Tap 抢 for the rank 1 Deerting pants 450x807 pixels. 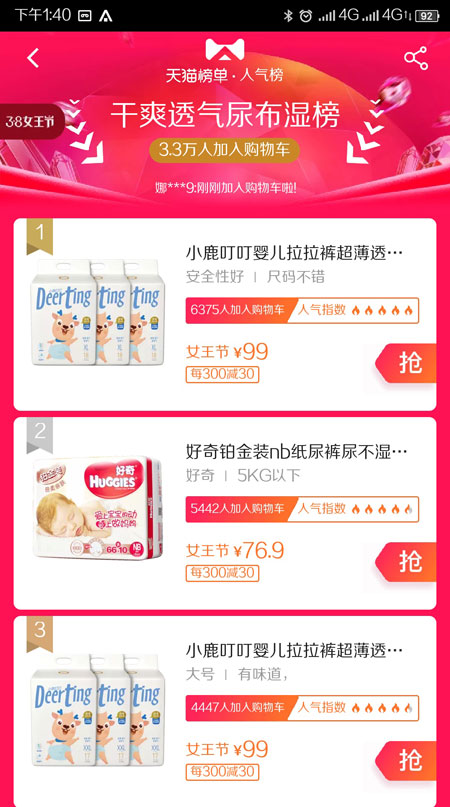[x=406, y=363]
